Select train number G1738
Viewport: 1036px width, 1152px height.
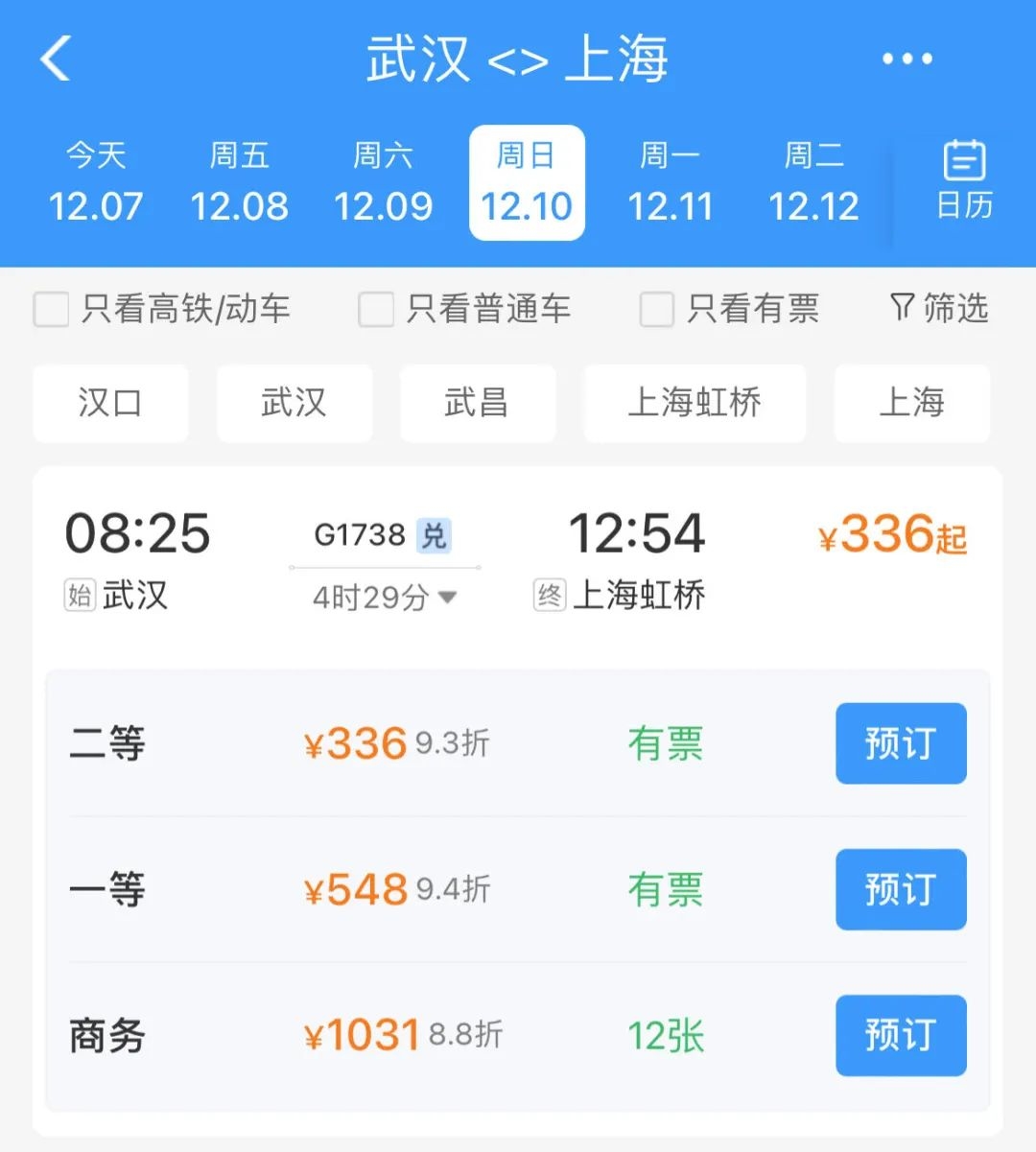click(363, 534)
